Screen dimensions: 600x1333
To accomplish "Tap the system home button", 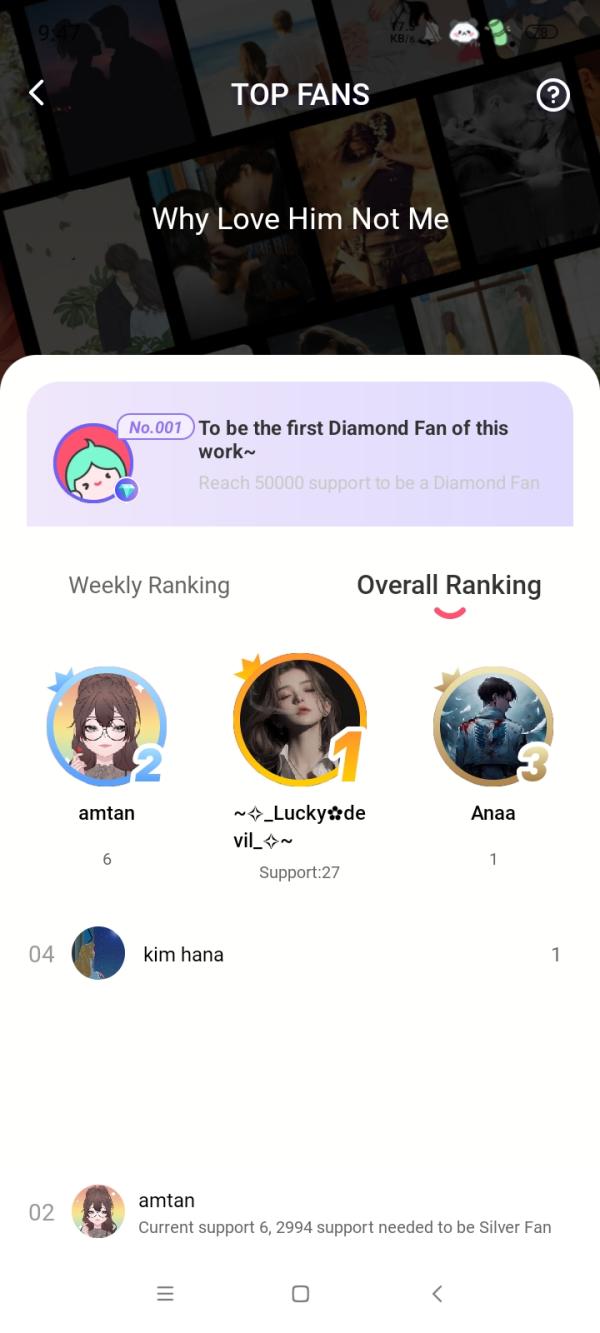I will [x=300, y=1294].
